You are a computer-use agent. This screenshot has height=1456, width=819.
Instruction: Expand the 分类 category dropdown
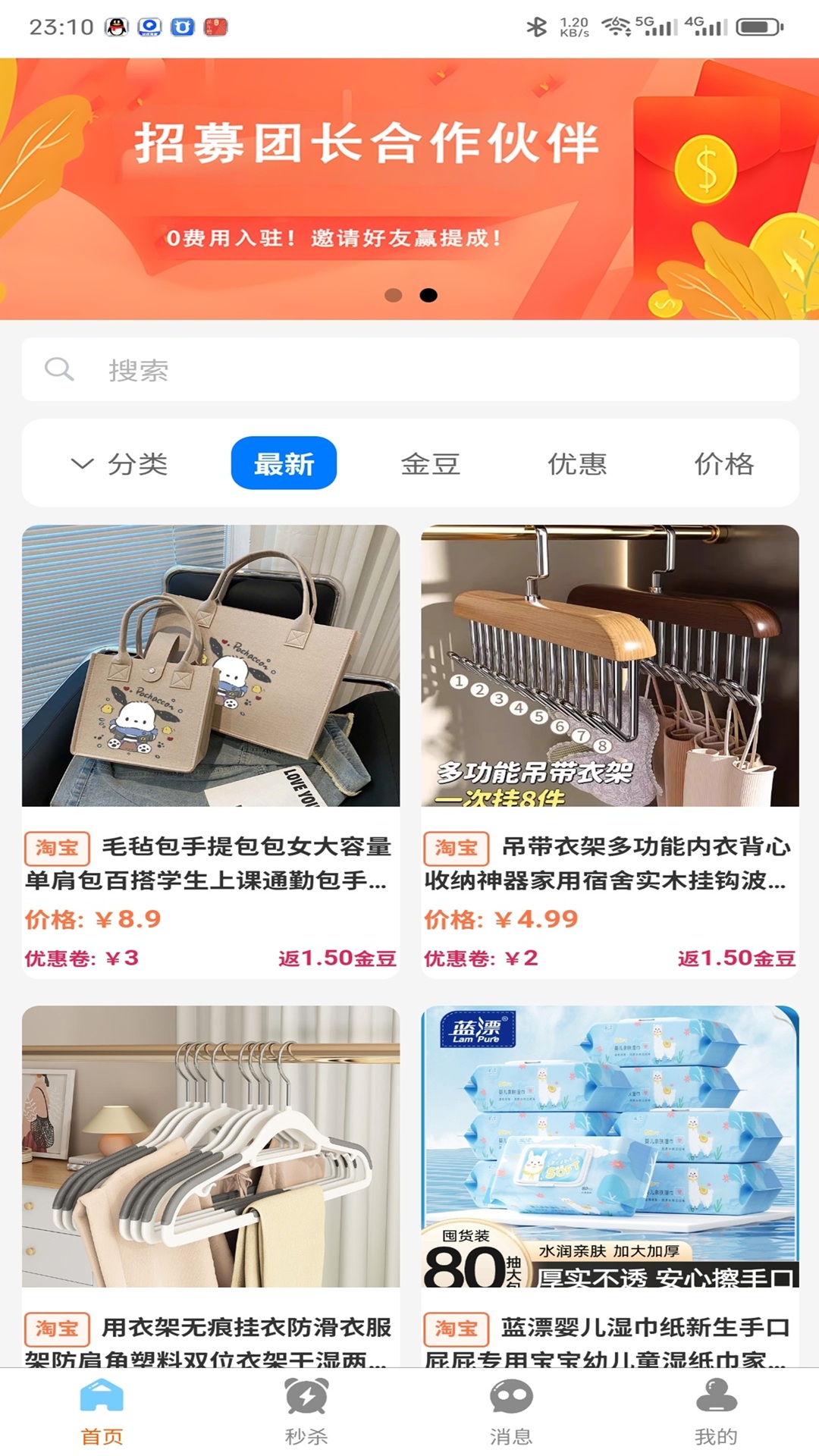click(x=139, y=465)
